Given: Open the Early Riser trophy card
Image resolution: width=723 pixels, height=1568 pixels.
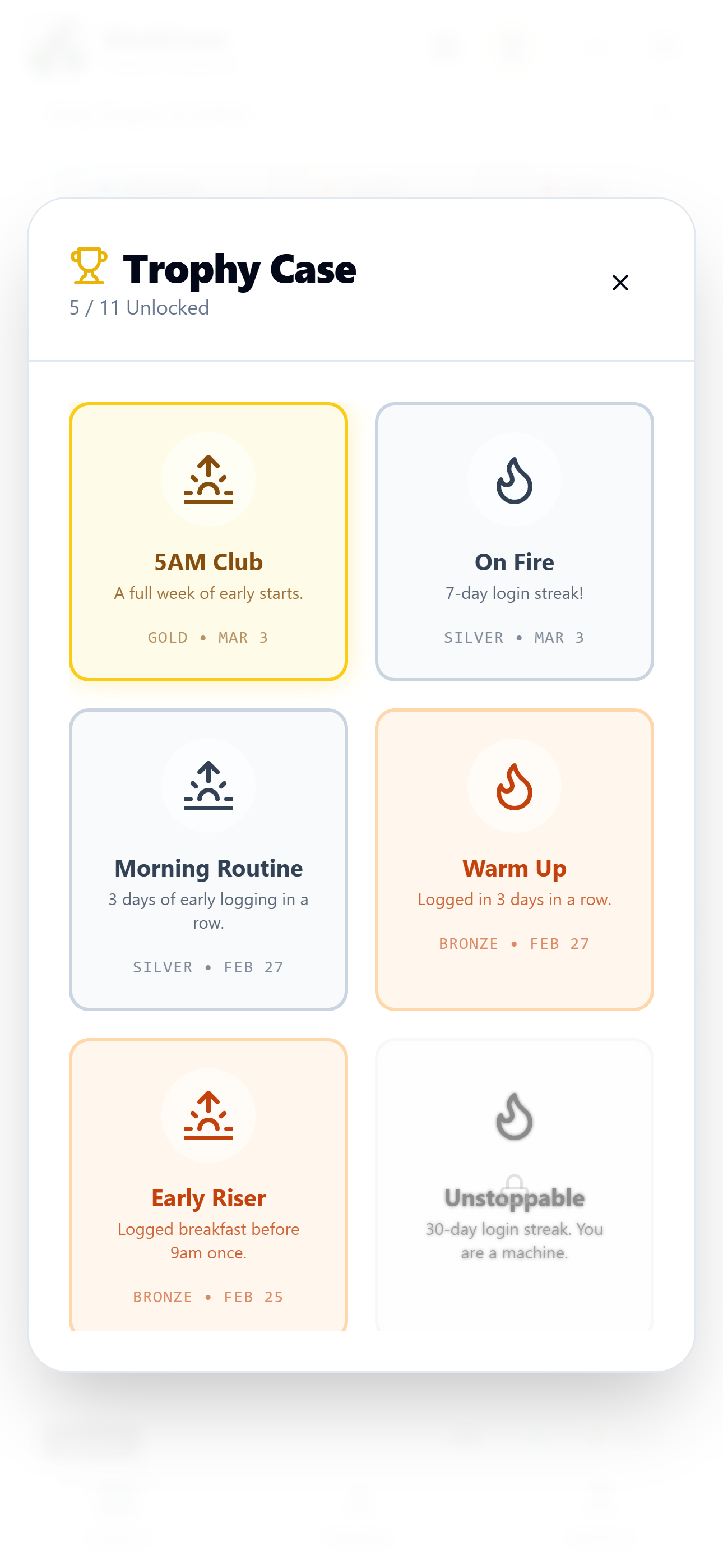Looking at the screenshot, I should point(208,1184).
